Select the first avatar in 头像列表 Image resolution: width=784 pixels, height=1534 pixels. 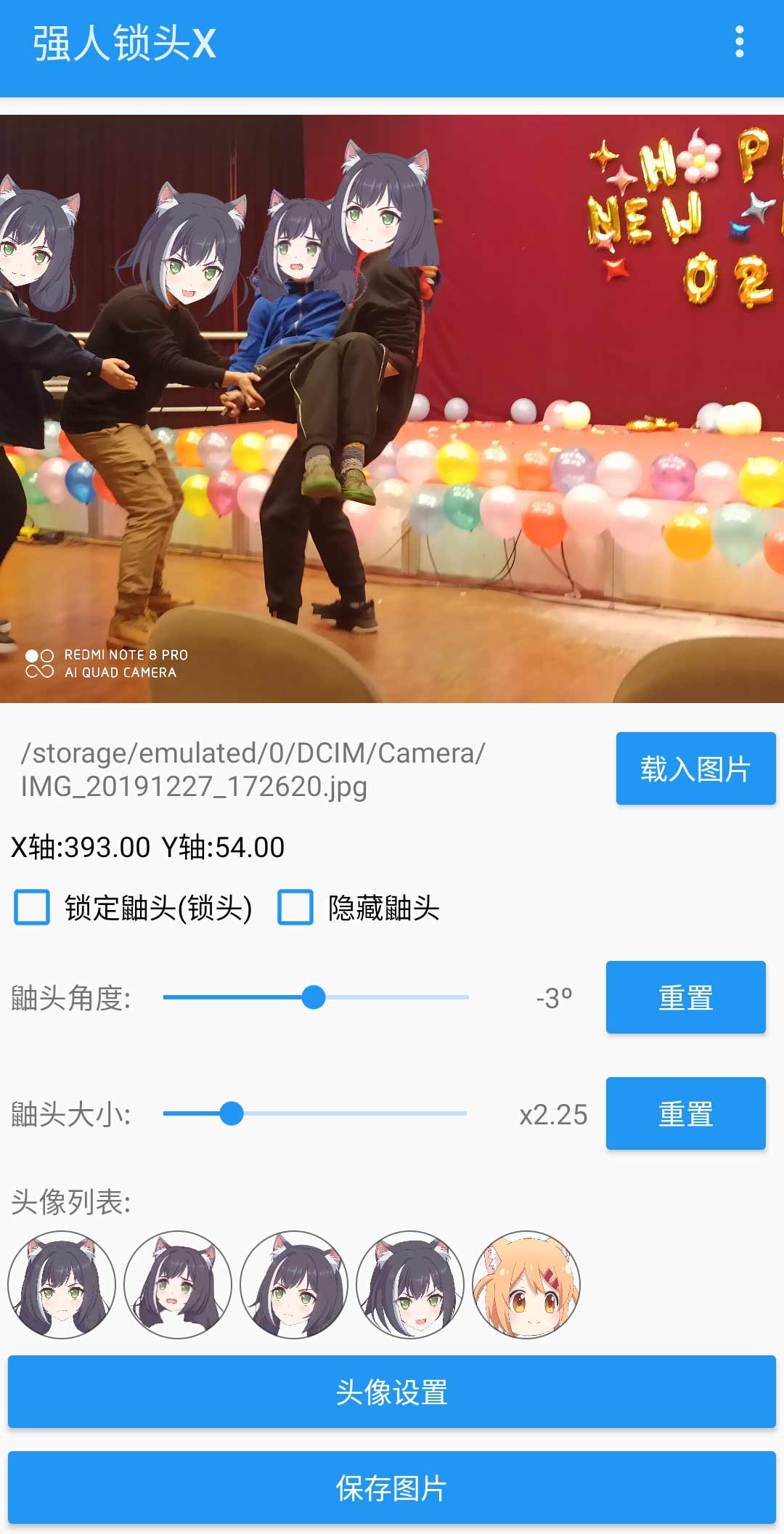pos(62,1284)
